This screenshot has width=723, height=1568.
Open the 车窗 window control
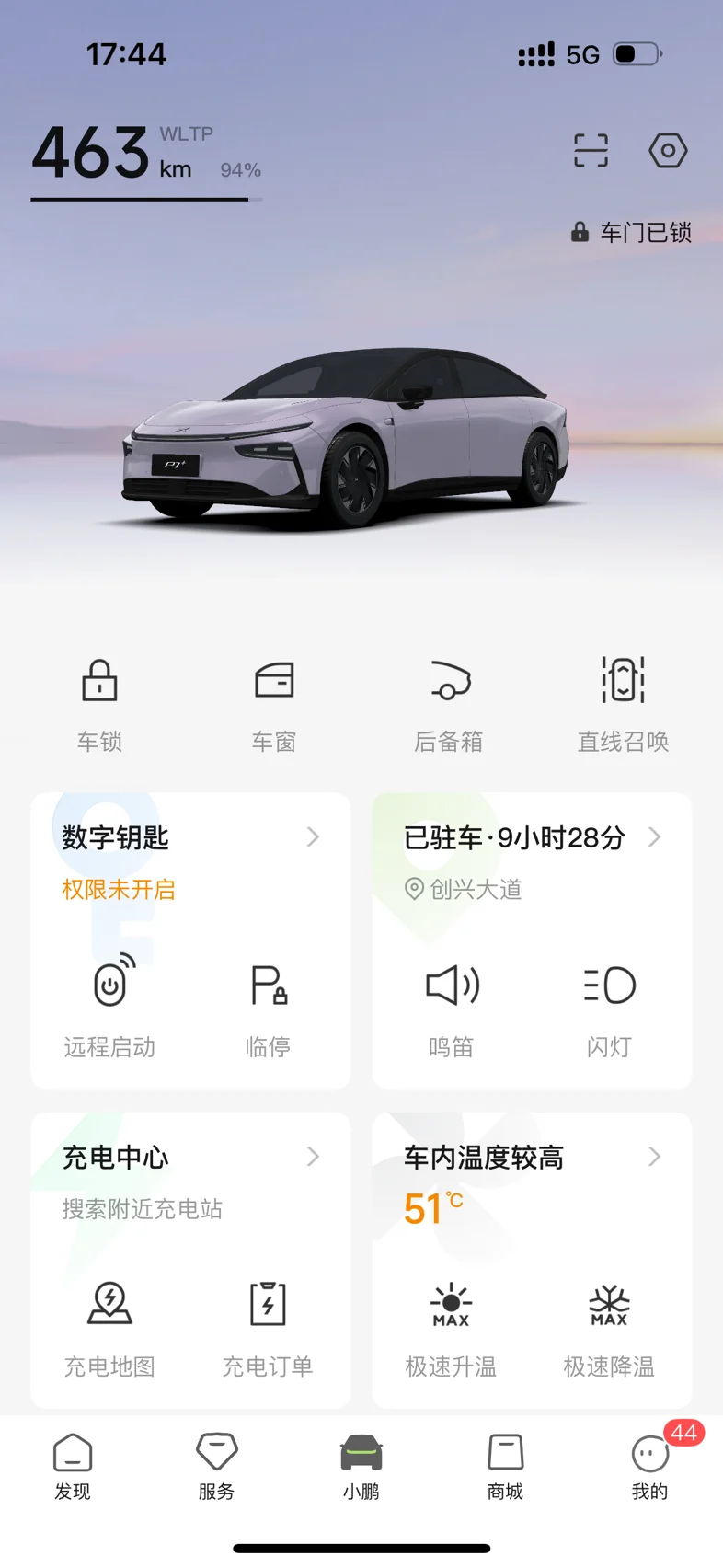pyautogui.click(x=274, y=706)
